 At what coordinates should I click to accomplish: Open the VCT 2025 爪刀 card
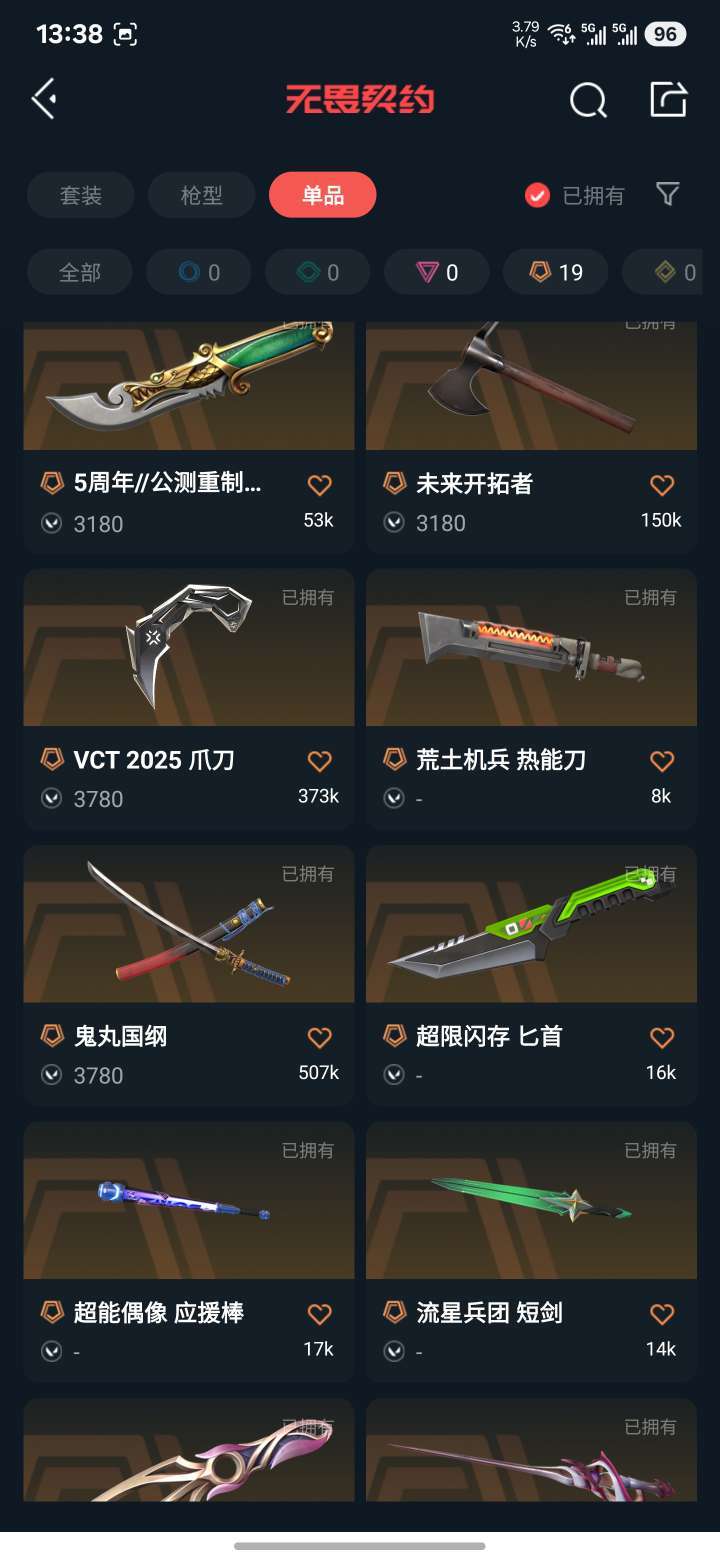point(189,699)
